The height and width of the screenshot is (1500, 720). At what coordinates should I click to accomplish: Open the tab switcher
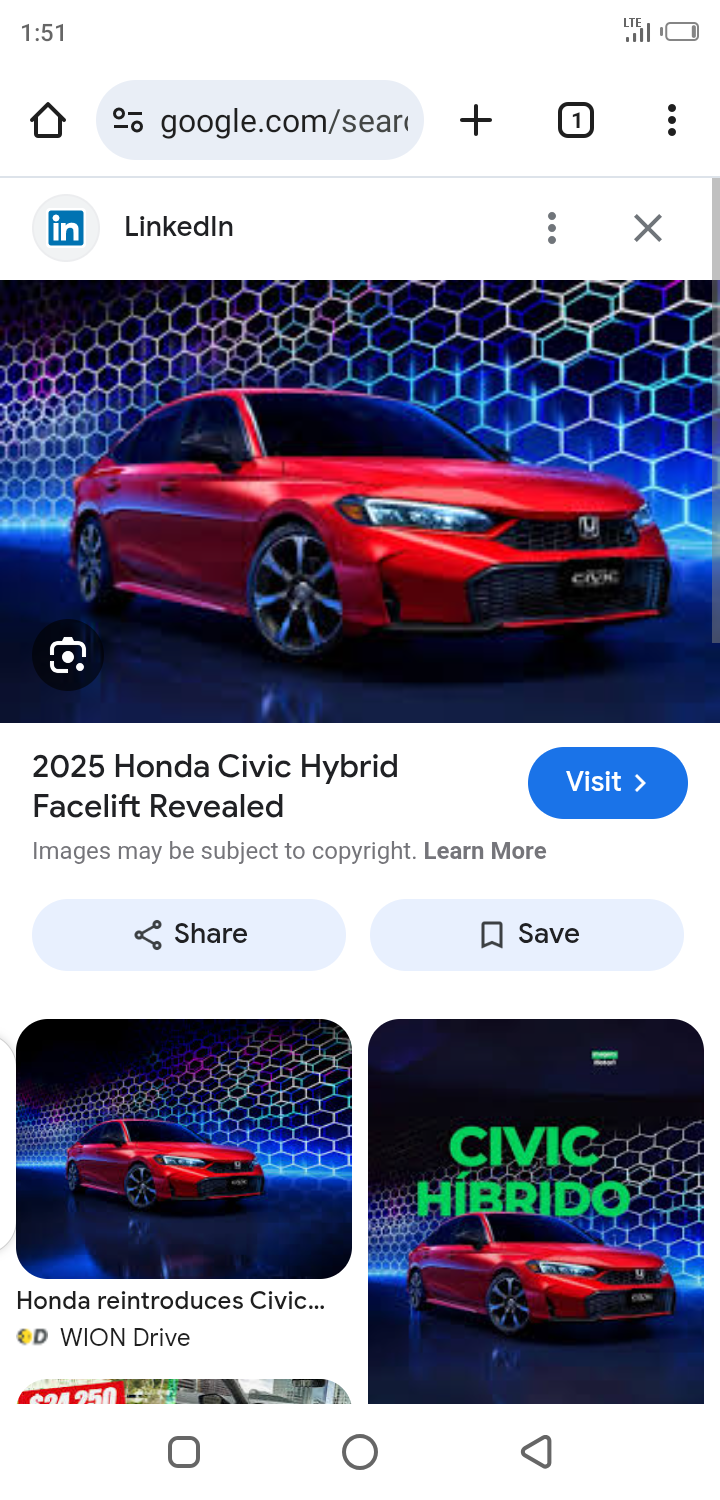575,121
